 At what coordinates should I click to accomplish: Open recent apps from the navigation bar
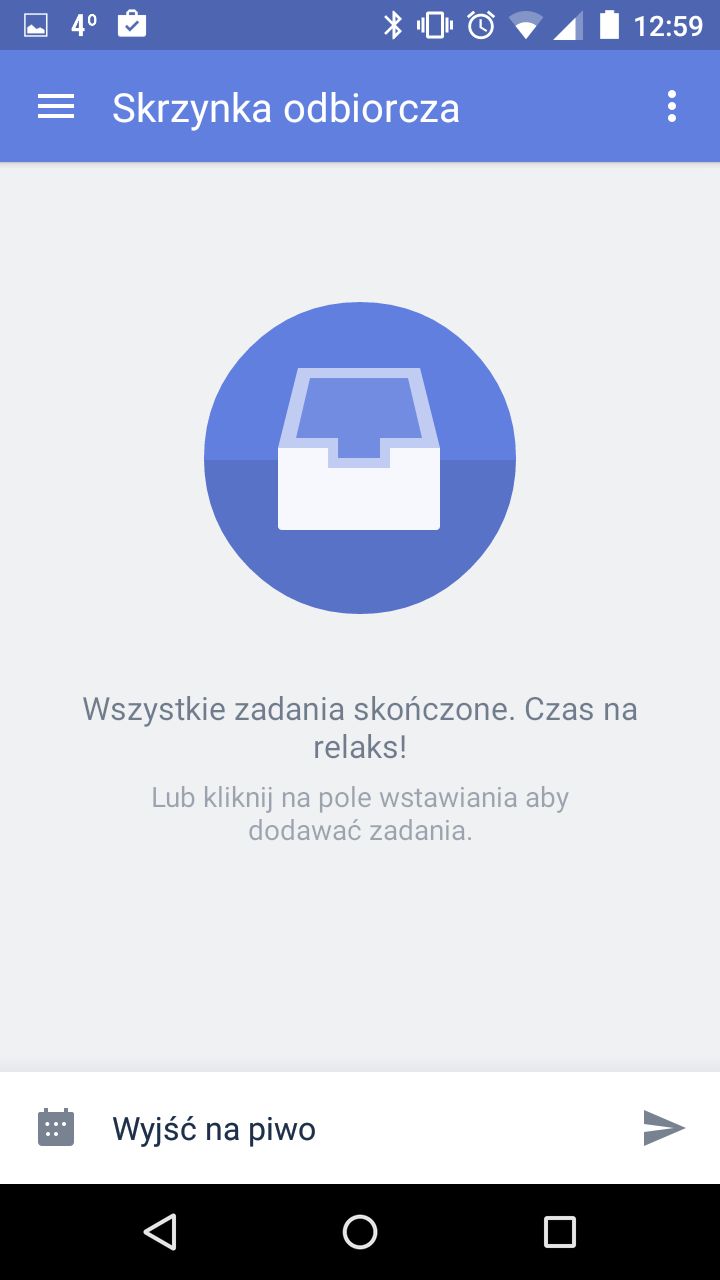[560, 1232]
